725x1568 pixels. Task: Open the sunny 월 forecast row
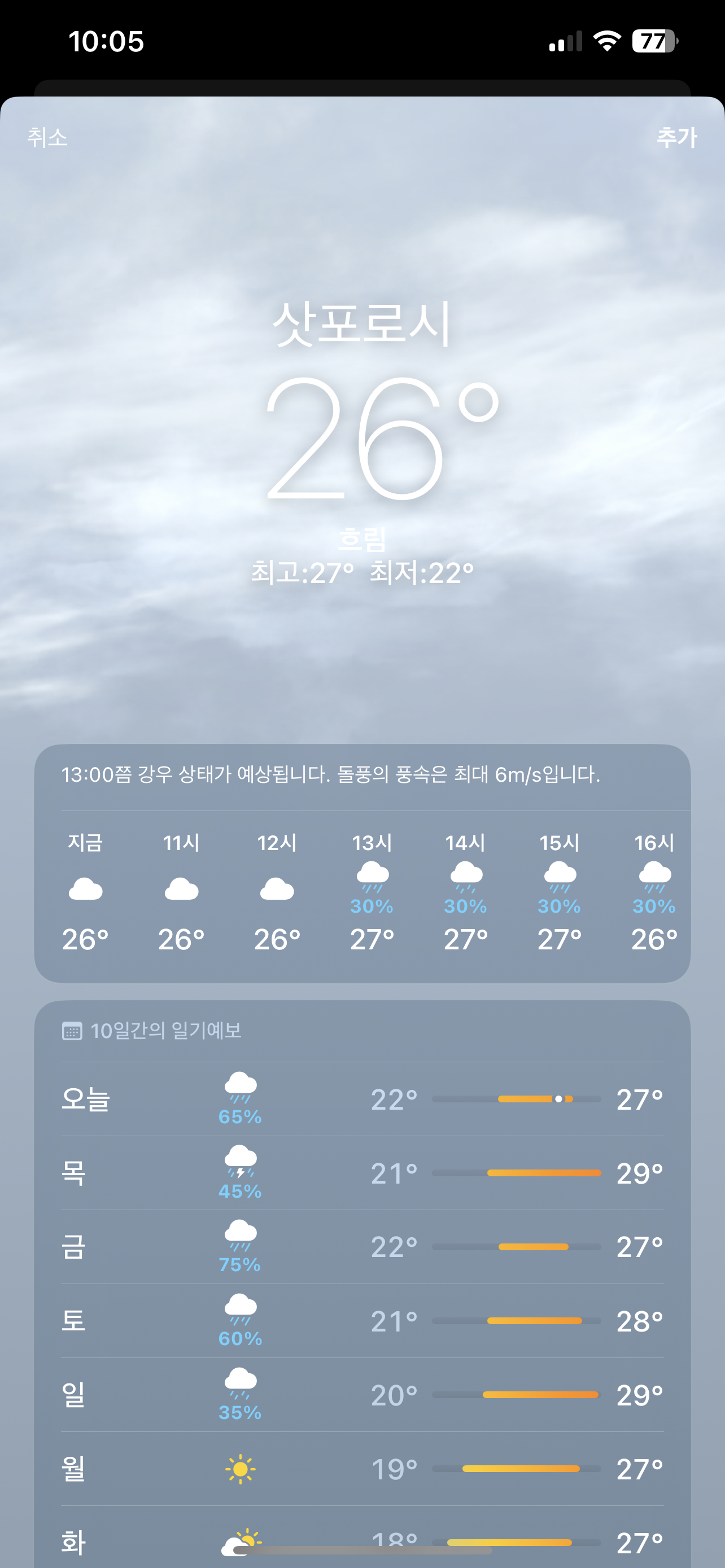[362, 1469]
